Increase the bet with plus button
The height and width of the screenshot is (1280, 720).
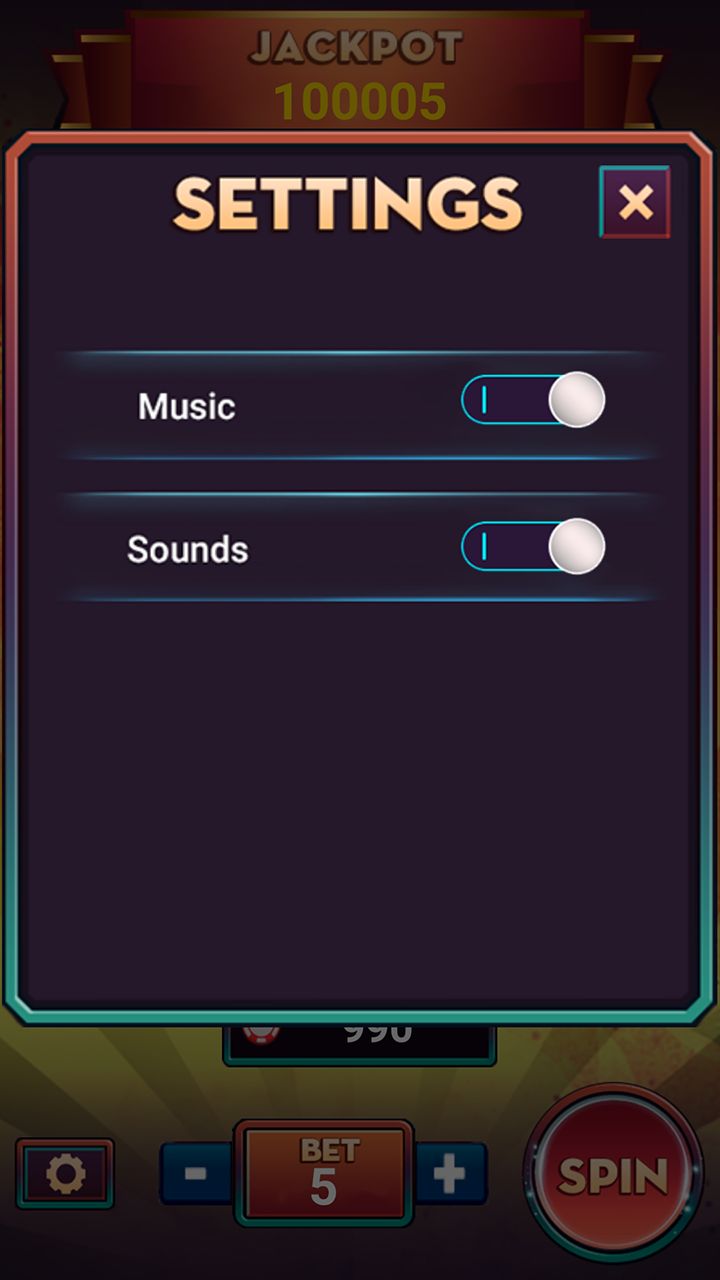pyautogui.click(x=450, y=1173)
